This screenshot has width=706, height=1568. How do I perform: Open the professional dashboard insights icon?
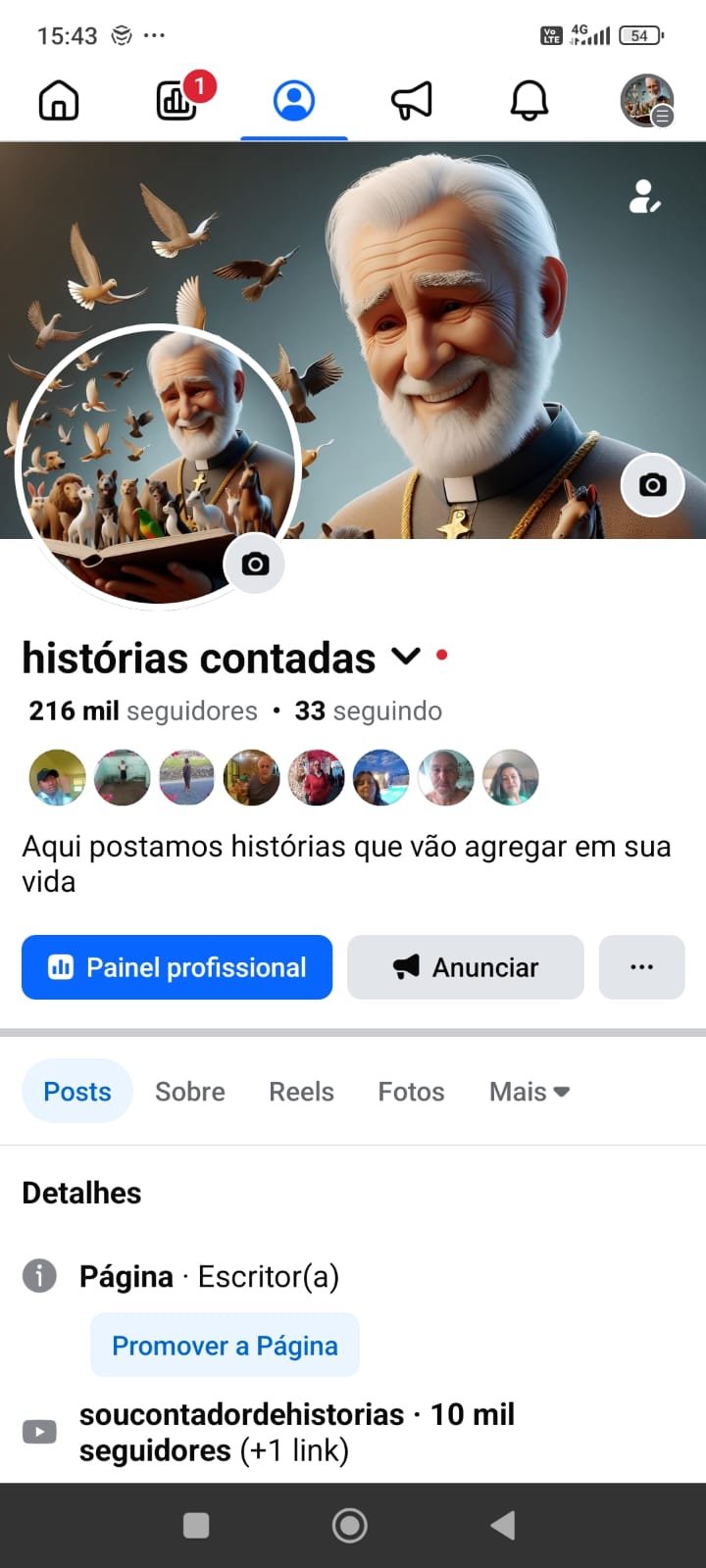177,100
